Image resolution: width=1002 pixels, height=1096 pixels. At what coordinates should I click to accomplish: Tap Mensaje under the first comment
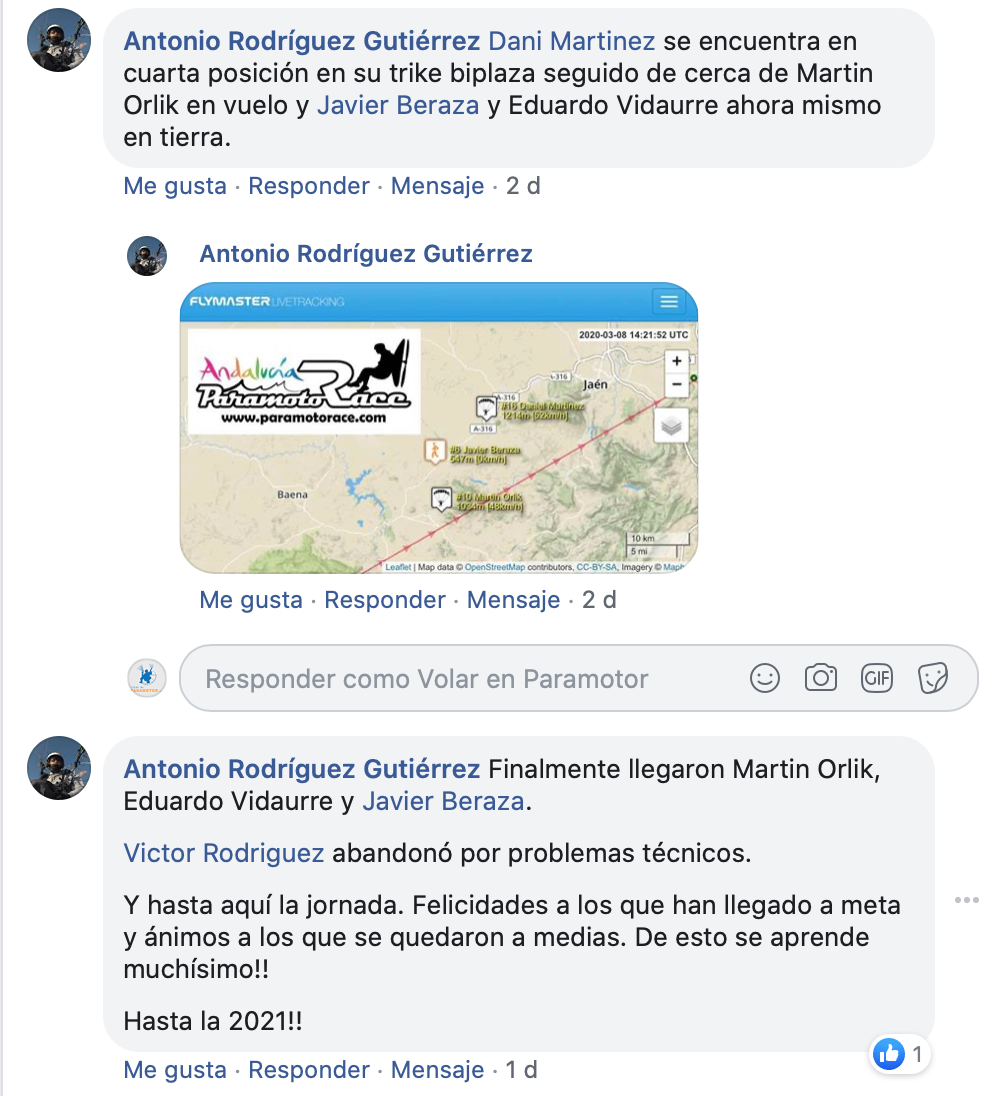pyautogui.click(x=437, y=186)
